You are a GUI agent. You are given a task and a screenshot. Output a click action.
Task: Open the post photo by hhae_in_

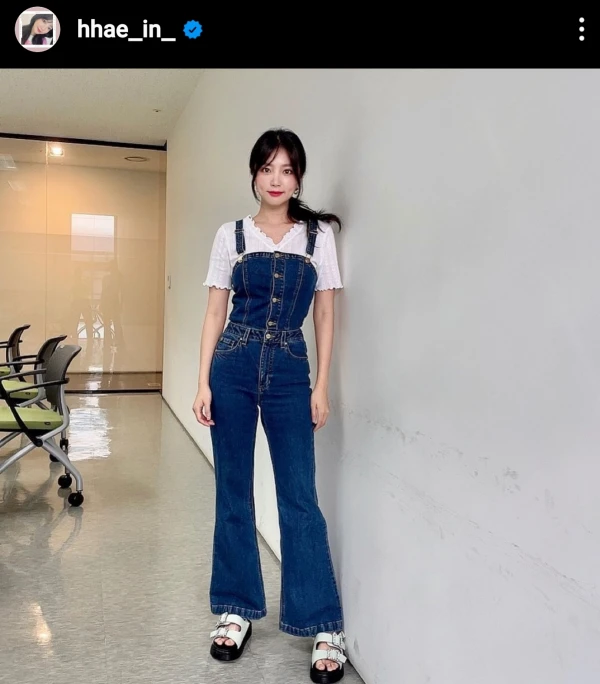coord(300,376)
